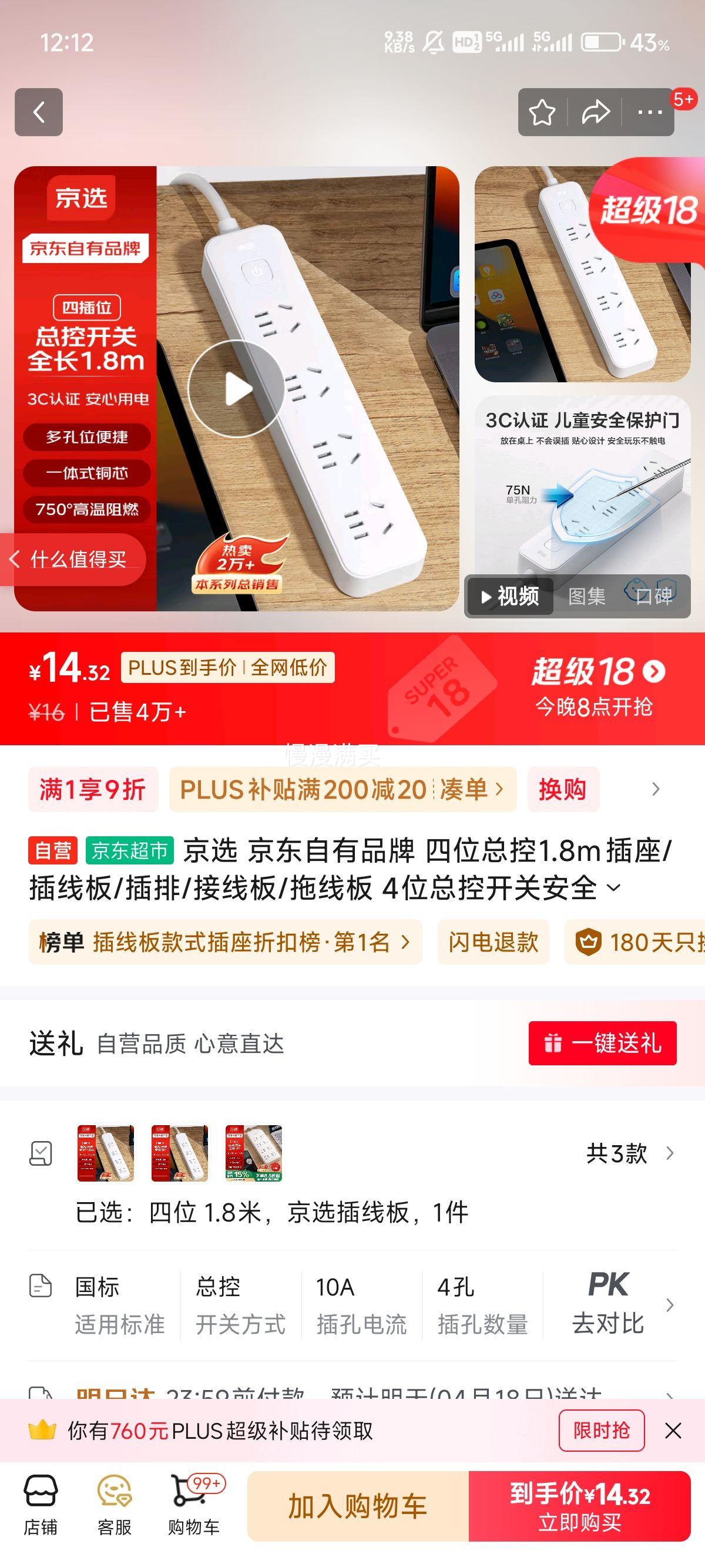
Task: Tap the 一键送礼 gift button
Action: 602,1044
